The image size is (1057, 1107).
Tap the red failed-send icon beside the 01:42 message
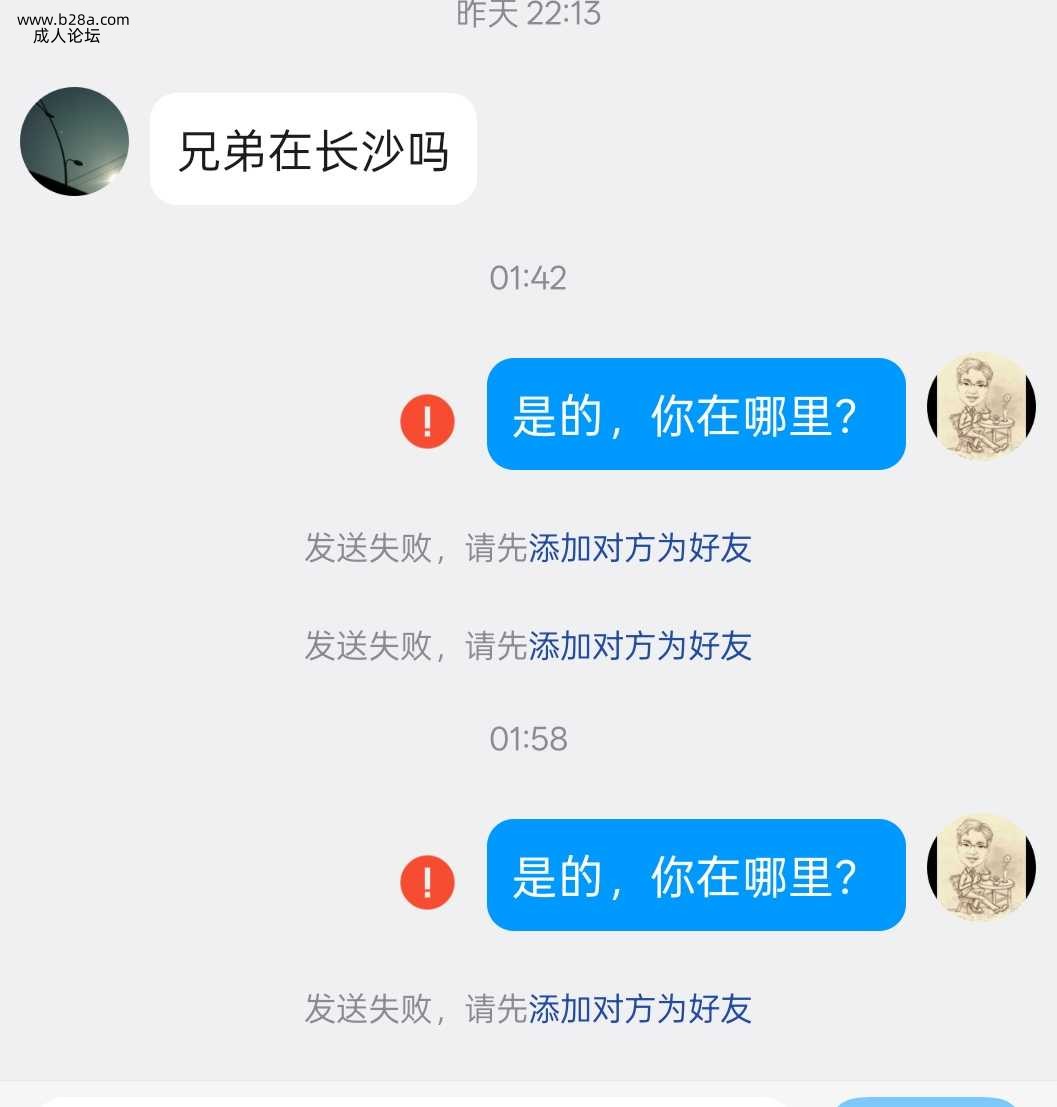click(427, 421)
